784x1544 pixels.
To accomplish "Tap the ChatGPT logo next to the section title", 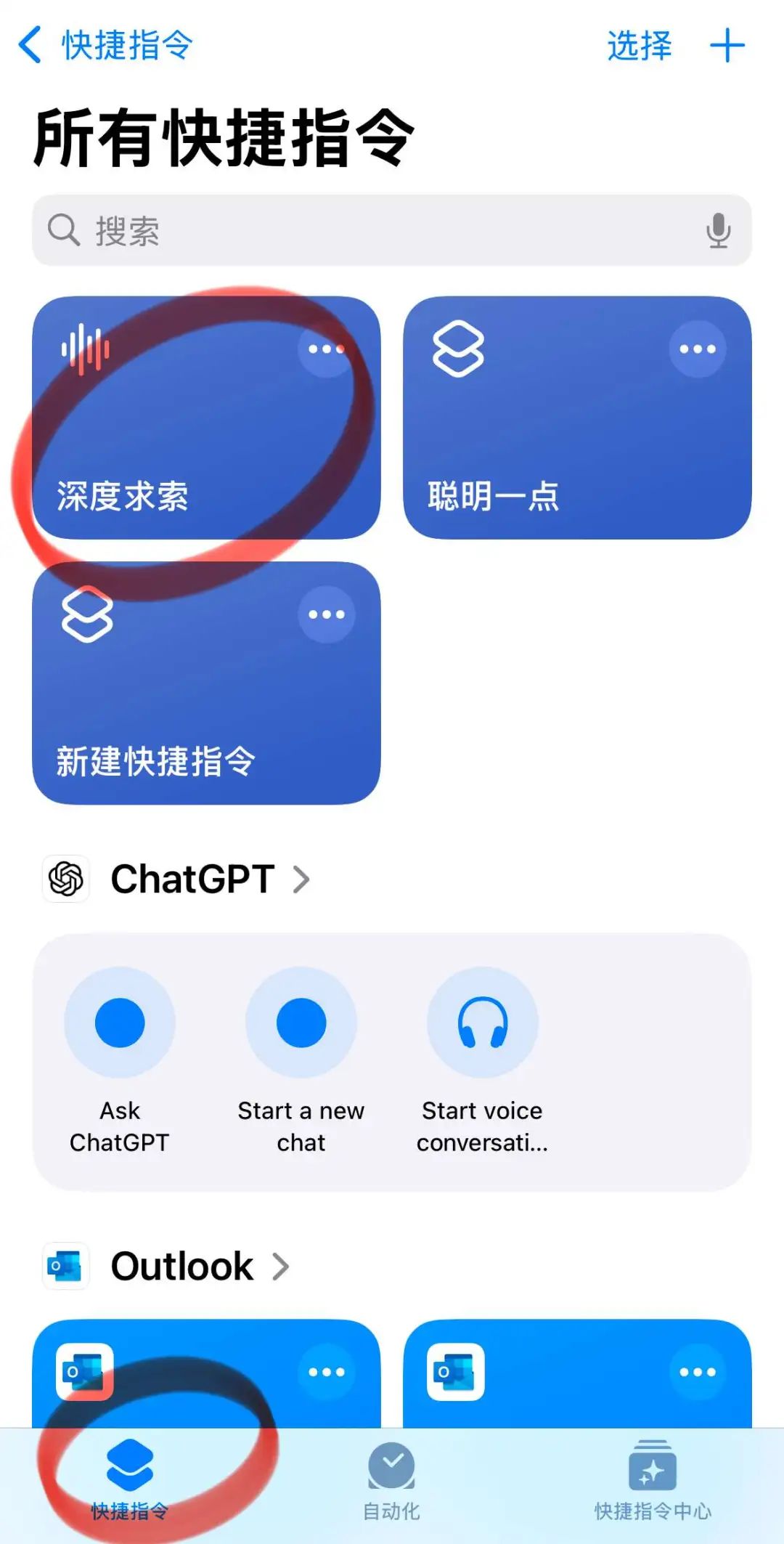I will (65, 879).
